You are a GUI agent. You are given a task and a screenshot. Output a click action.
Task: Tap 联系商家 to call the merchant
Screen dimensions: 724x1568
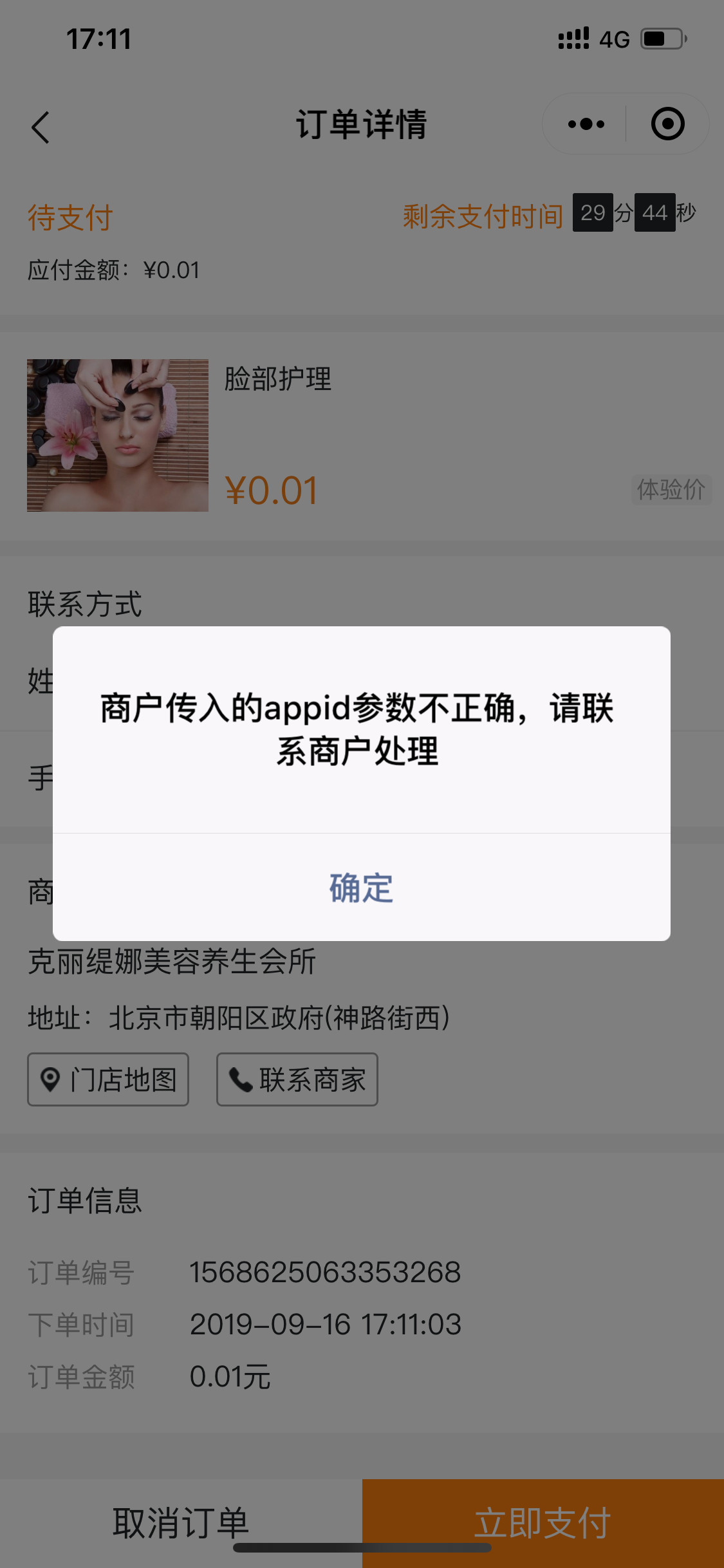297,1079
